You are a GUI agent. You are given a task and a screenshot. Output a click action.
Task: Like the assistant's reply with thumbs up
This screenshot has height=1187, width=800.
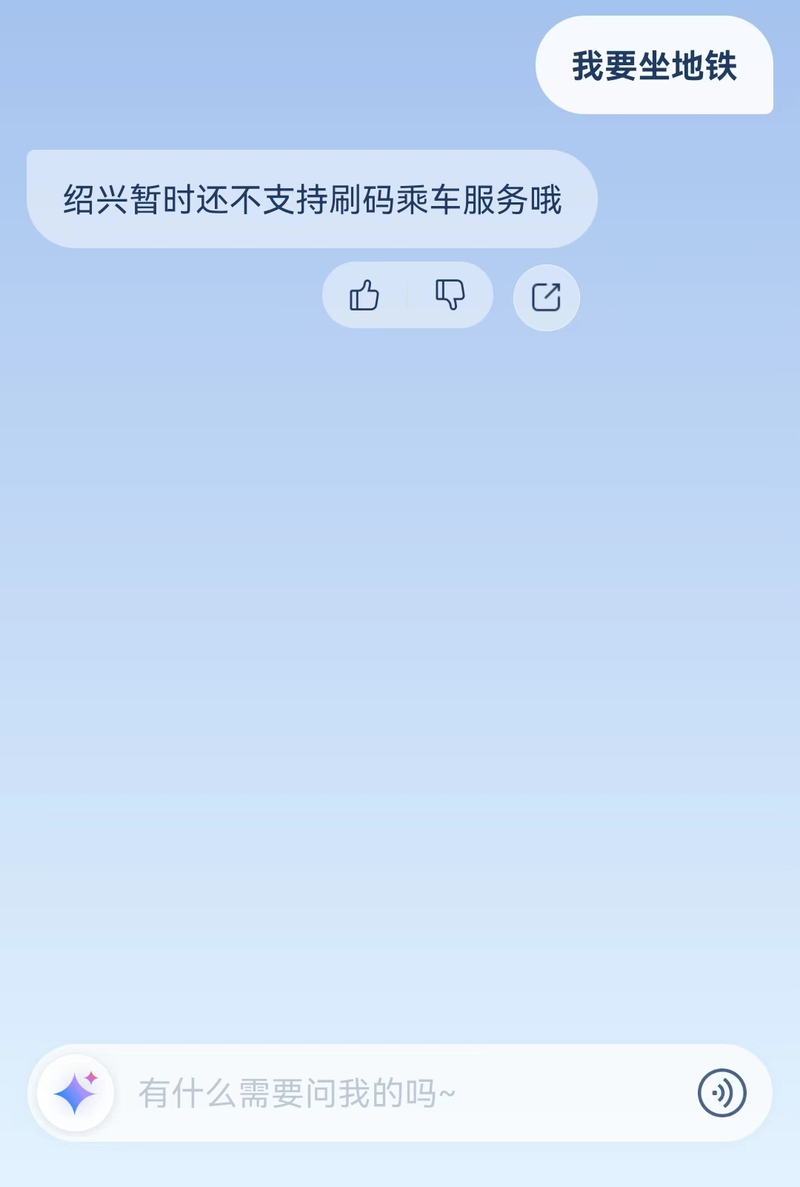coord(364,296)
